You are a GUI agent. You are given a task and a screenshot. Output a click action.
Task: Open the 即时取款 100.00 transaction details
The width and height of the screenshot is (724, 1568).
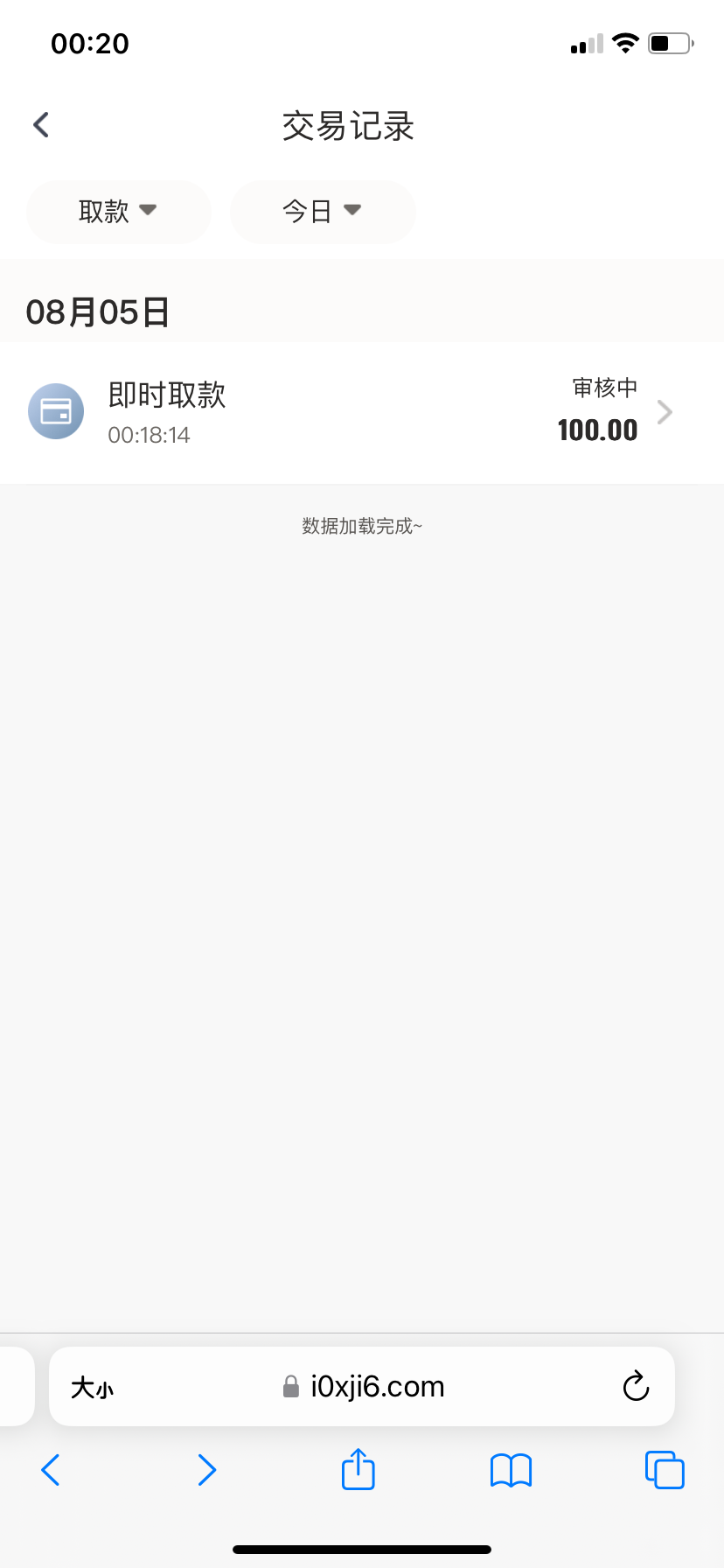362,412
